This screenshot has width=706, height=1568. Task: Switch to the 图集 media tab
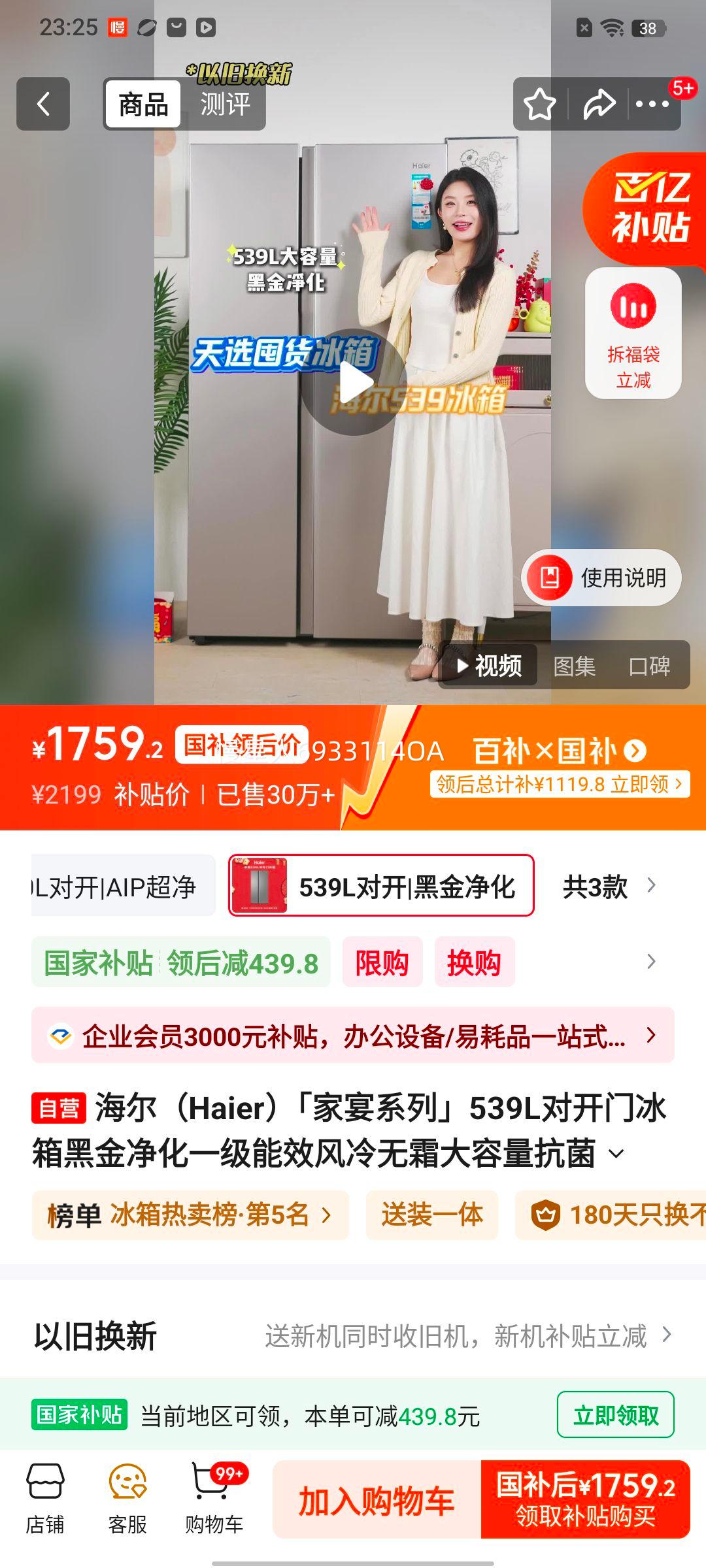coord(575,666)
